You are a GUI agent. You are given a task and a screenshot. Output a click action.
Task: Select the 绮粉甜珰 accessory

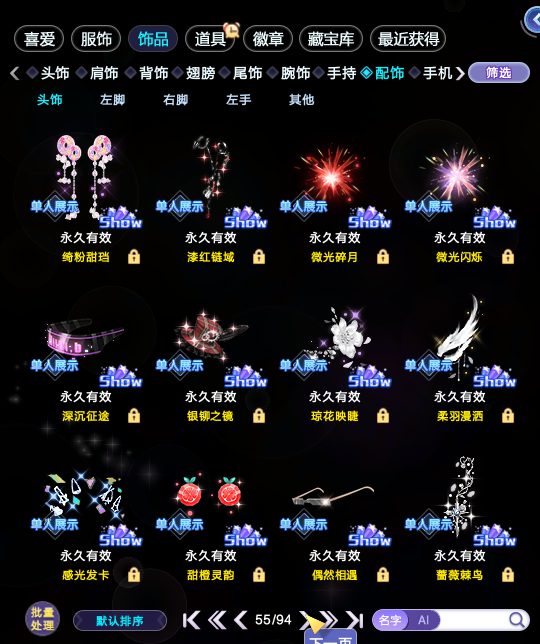point(86,177)
